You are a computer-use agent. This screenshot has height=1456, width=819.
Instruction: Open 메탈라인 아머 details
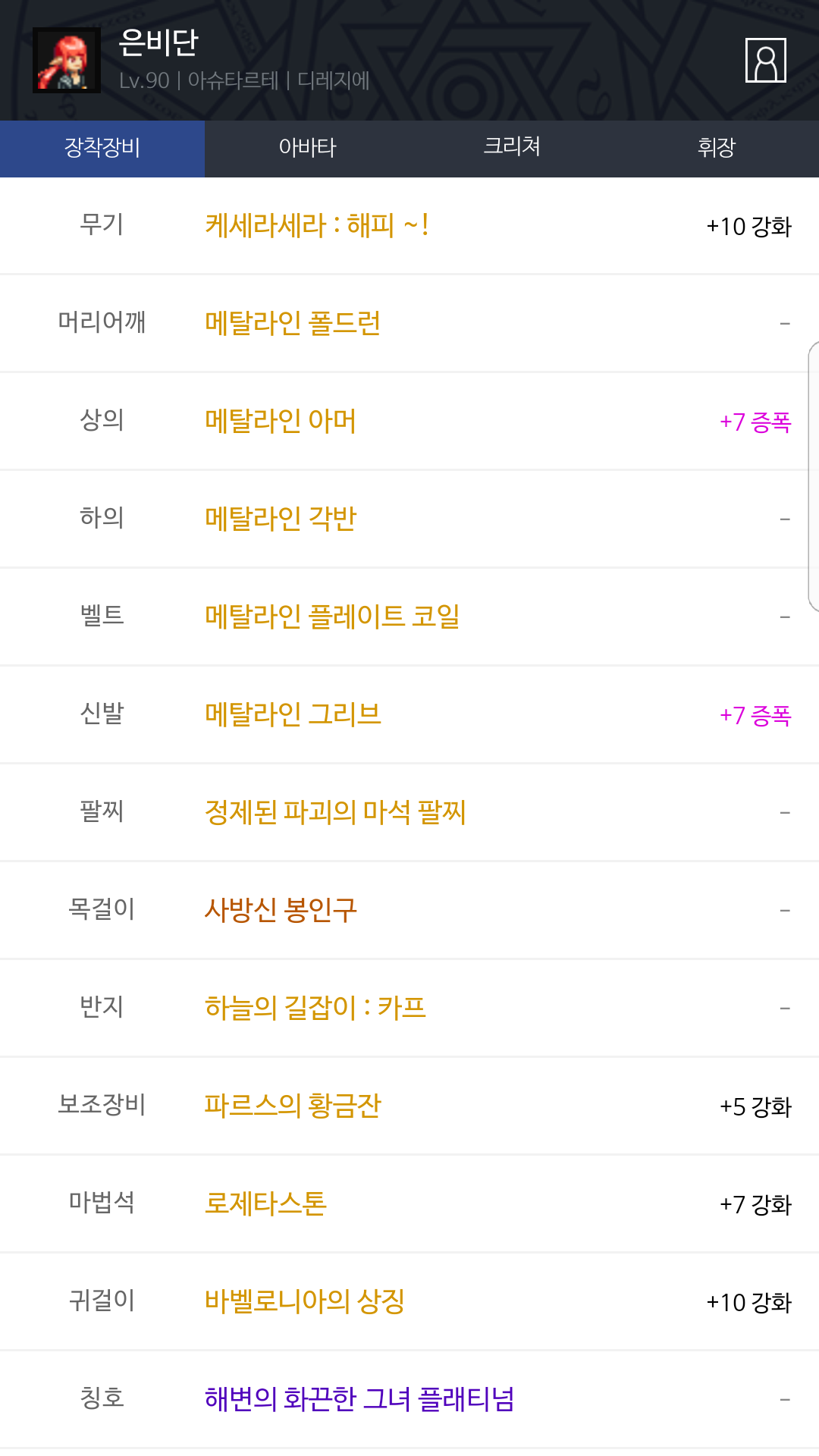click(x=280, y=422)
